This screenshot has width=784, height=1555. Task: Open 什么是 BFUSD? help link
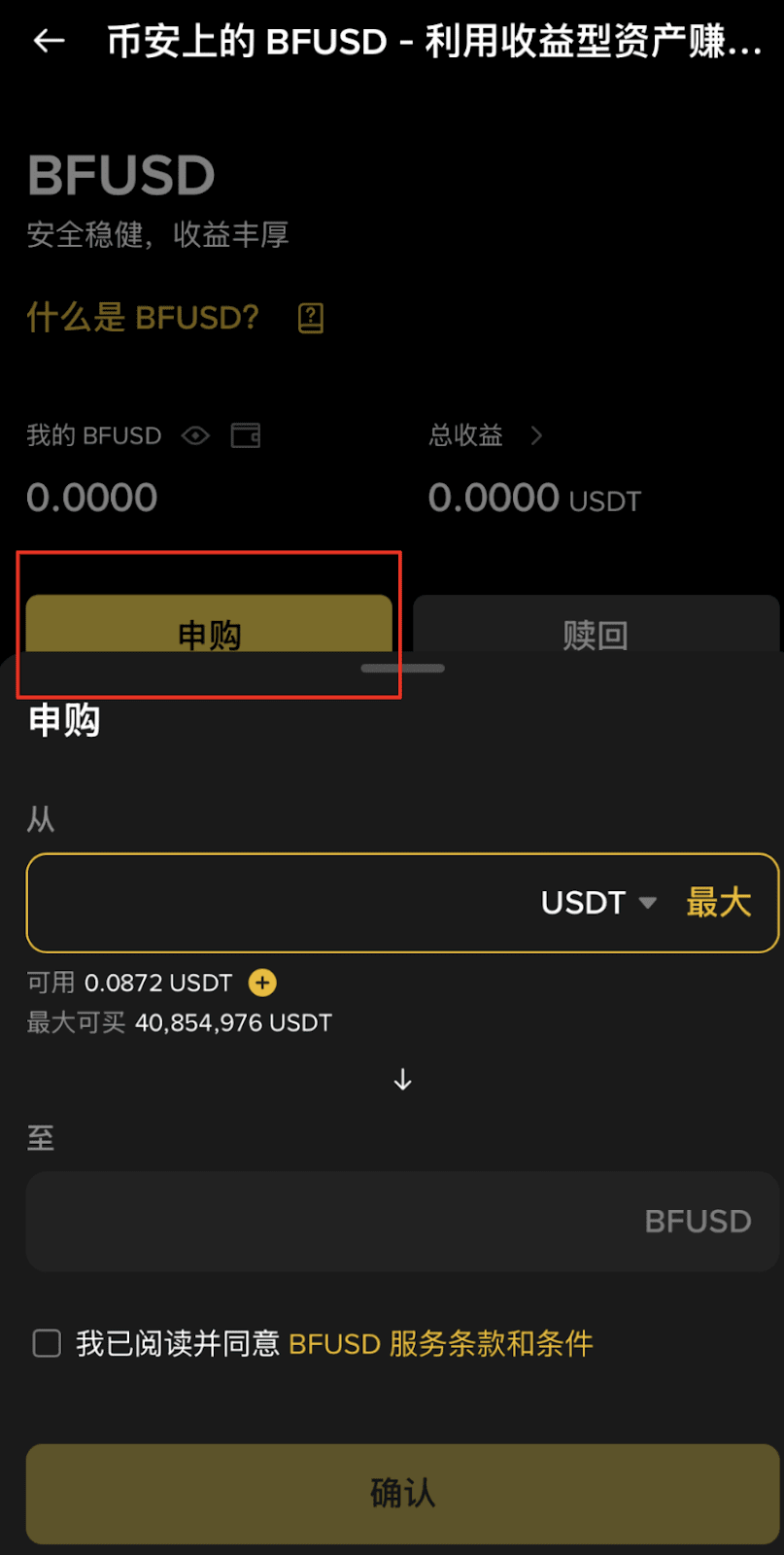coord(143,318)
